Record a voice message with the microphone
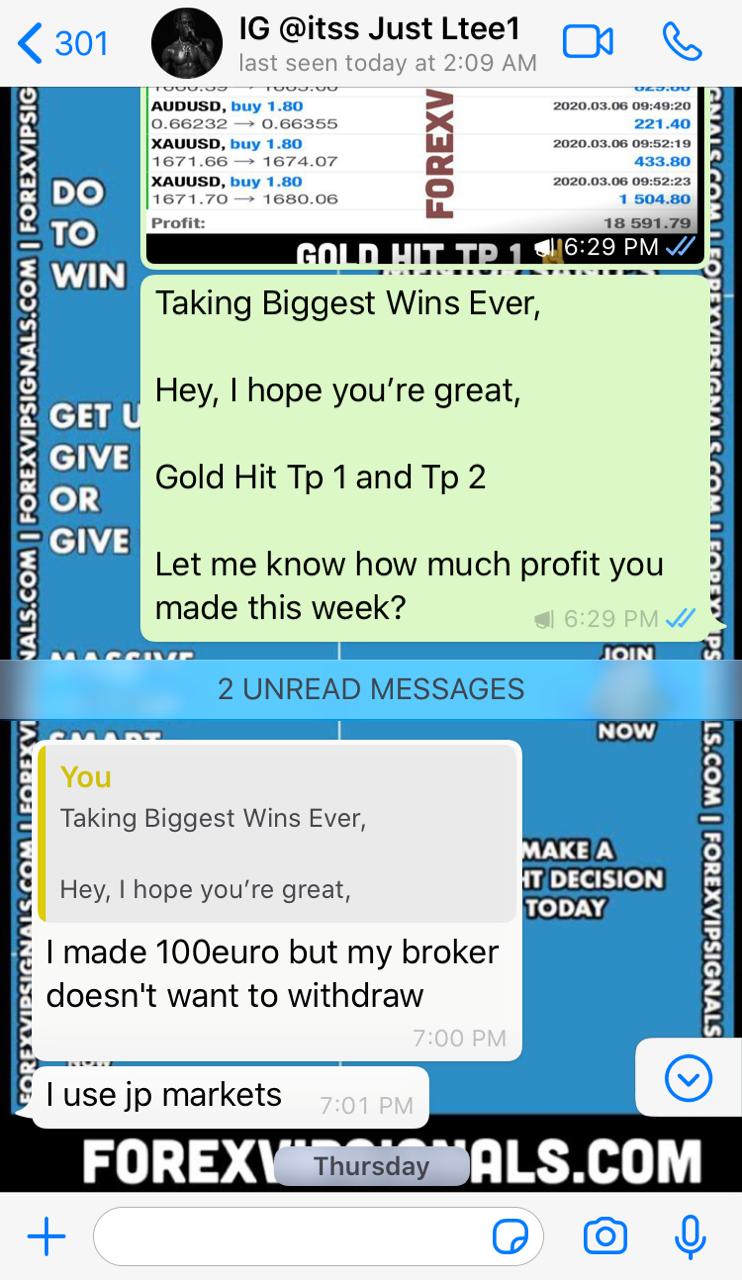Screen dimensions: 742x1280 point(690,1237)
